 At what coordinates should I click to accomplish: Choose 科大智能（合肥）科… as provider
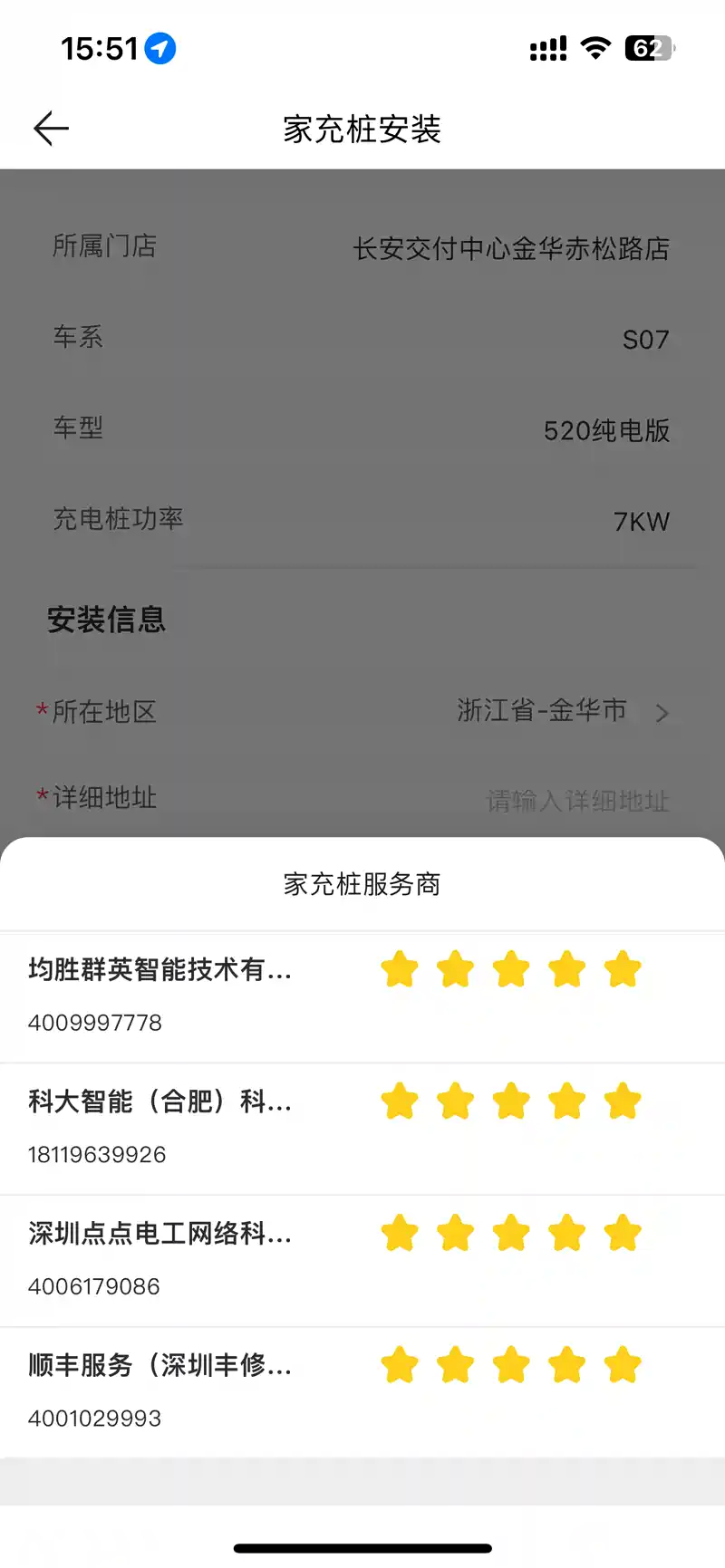click(x=160, y=1102)
